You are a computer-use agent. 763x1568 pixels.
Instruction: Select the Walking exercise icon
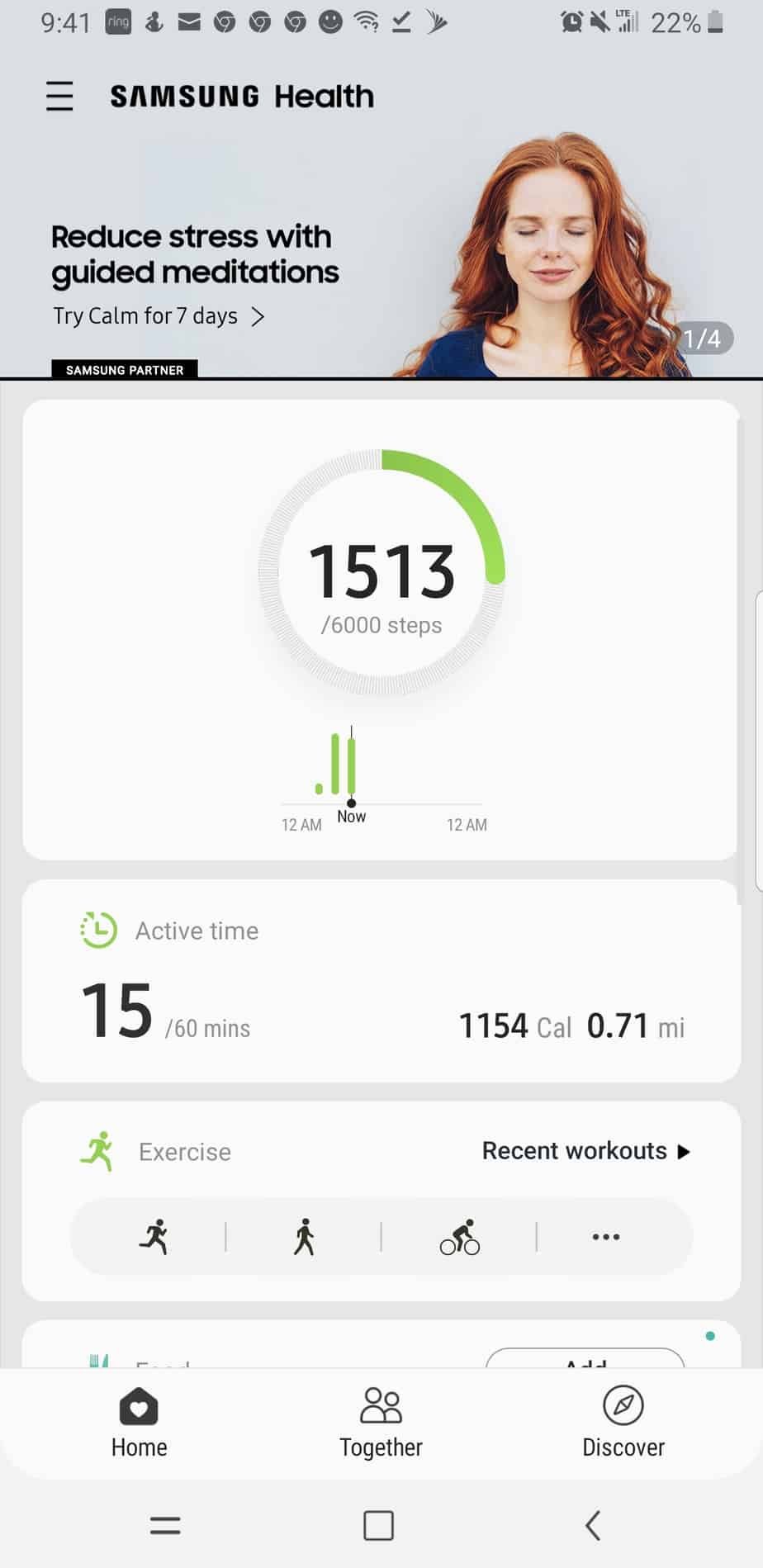coord(304,1236)
